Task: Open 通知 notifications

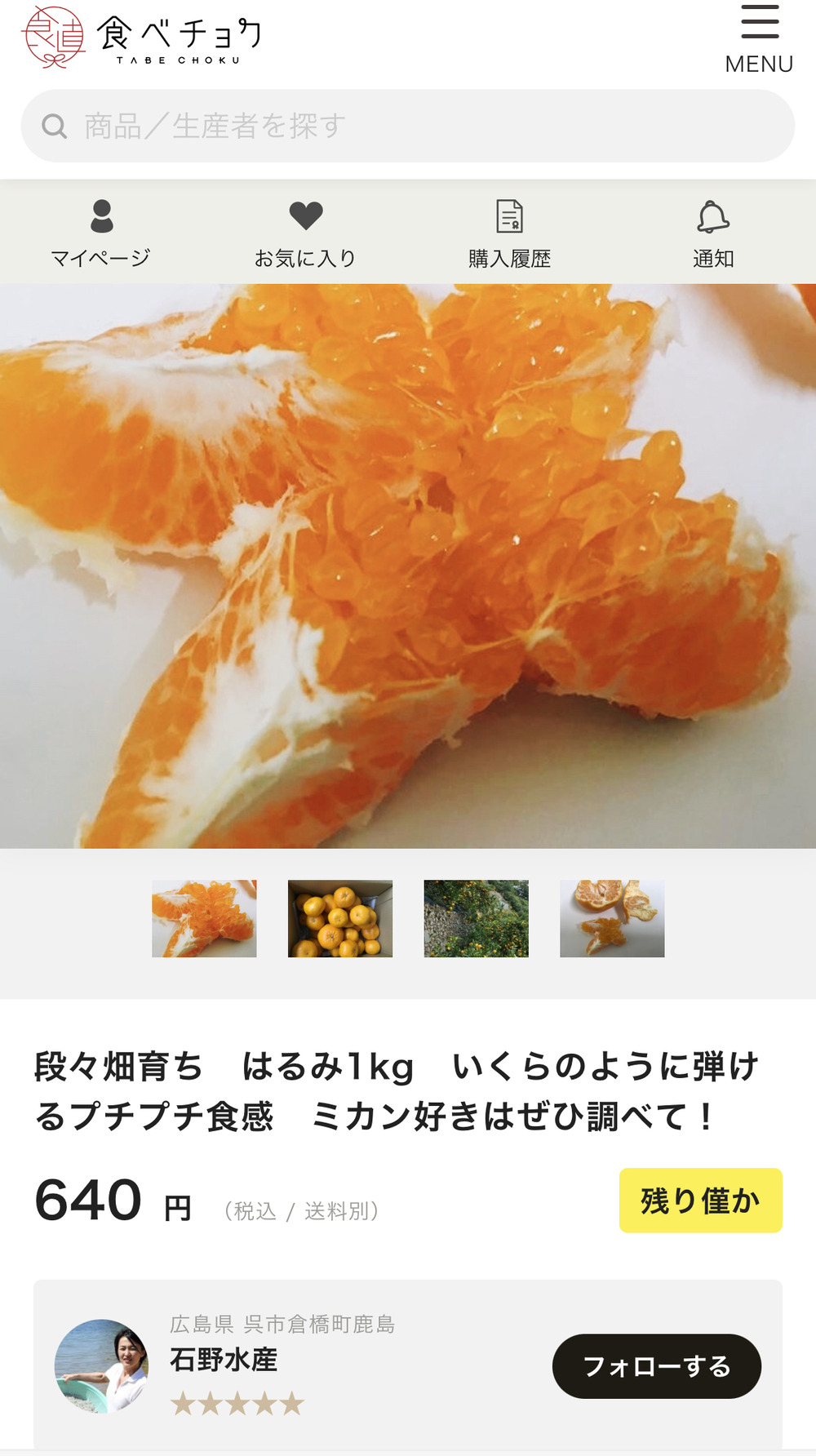Action: pyautogui.click(x=713, y=233)
